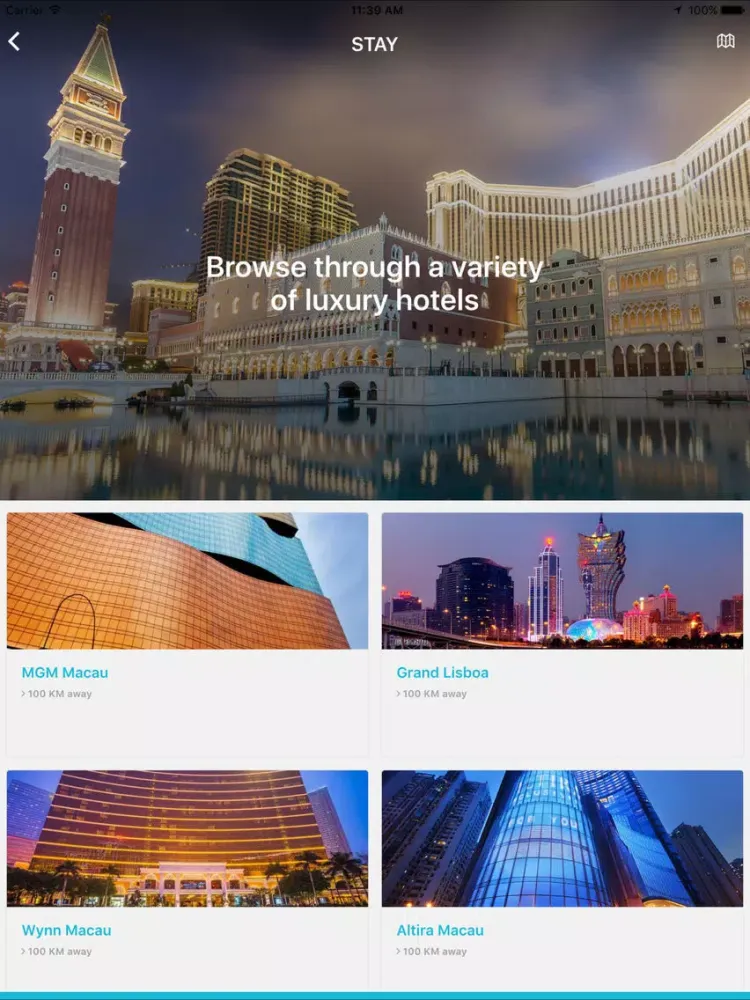View the Grand Lisboa hotel card
This screenshot has width=750, height=1000.
point(562,632)
